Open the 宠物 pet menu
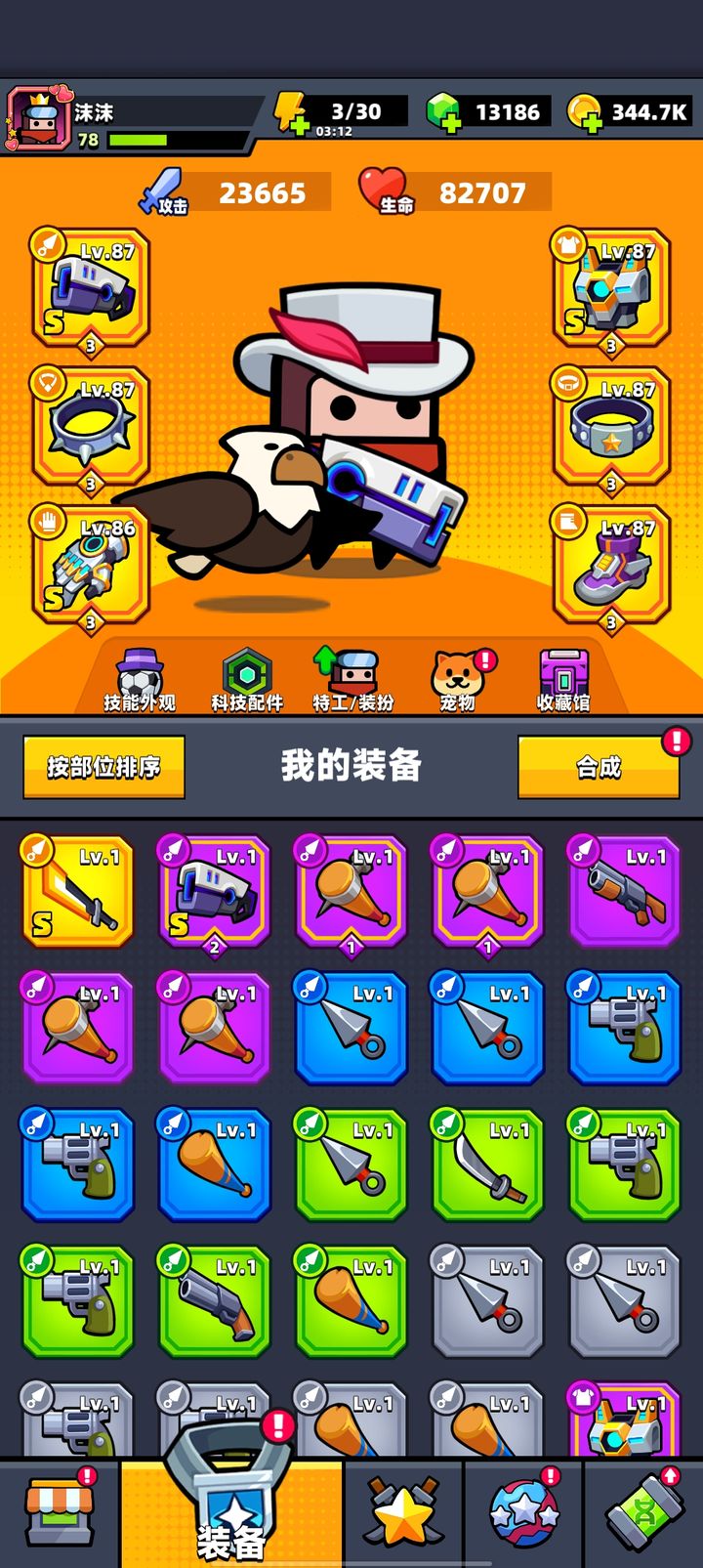The height and width of the screenshot is (1568, 703). tap(456, 680)
